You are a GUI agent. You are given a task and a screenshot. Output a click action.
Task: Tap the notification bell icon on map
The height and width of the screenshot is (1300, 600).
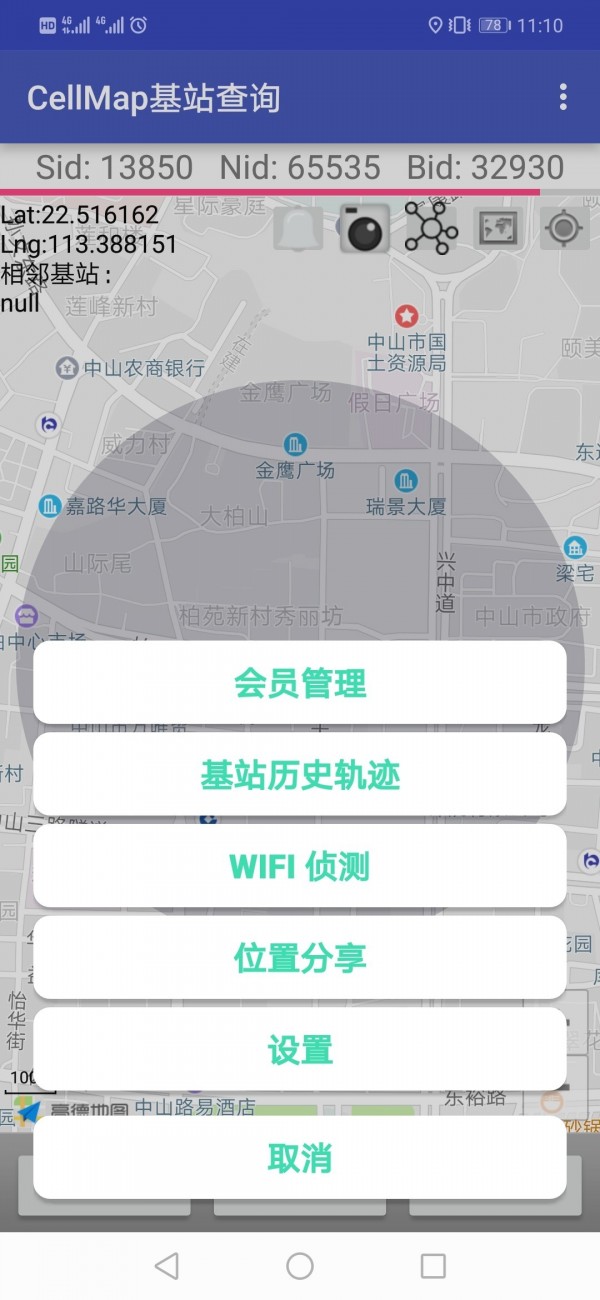click(298, 229)
